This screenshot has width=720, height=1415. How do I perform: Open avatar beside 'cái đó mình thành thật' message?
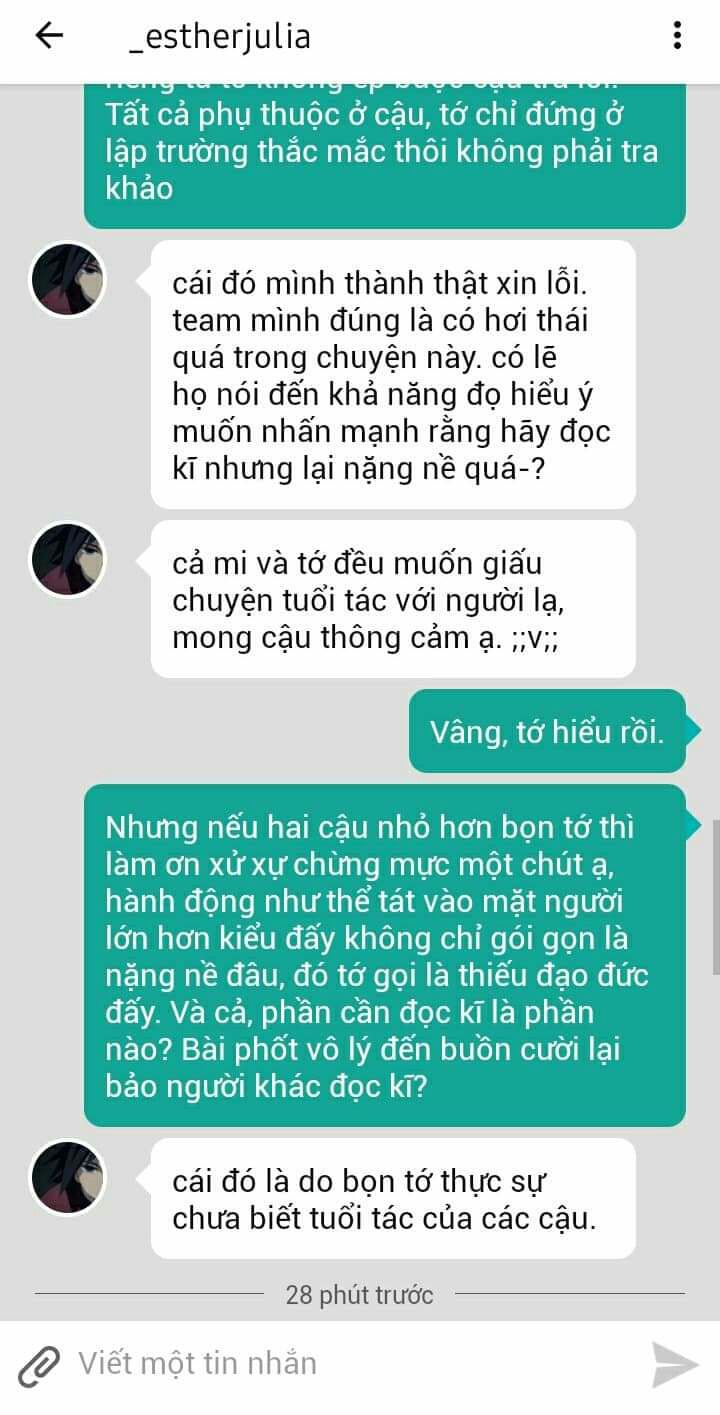click(x=68, y=279)
